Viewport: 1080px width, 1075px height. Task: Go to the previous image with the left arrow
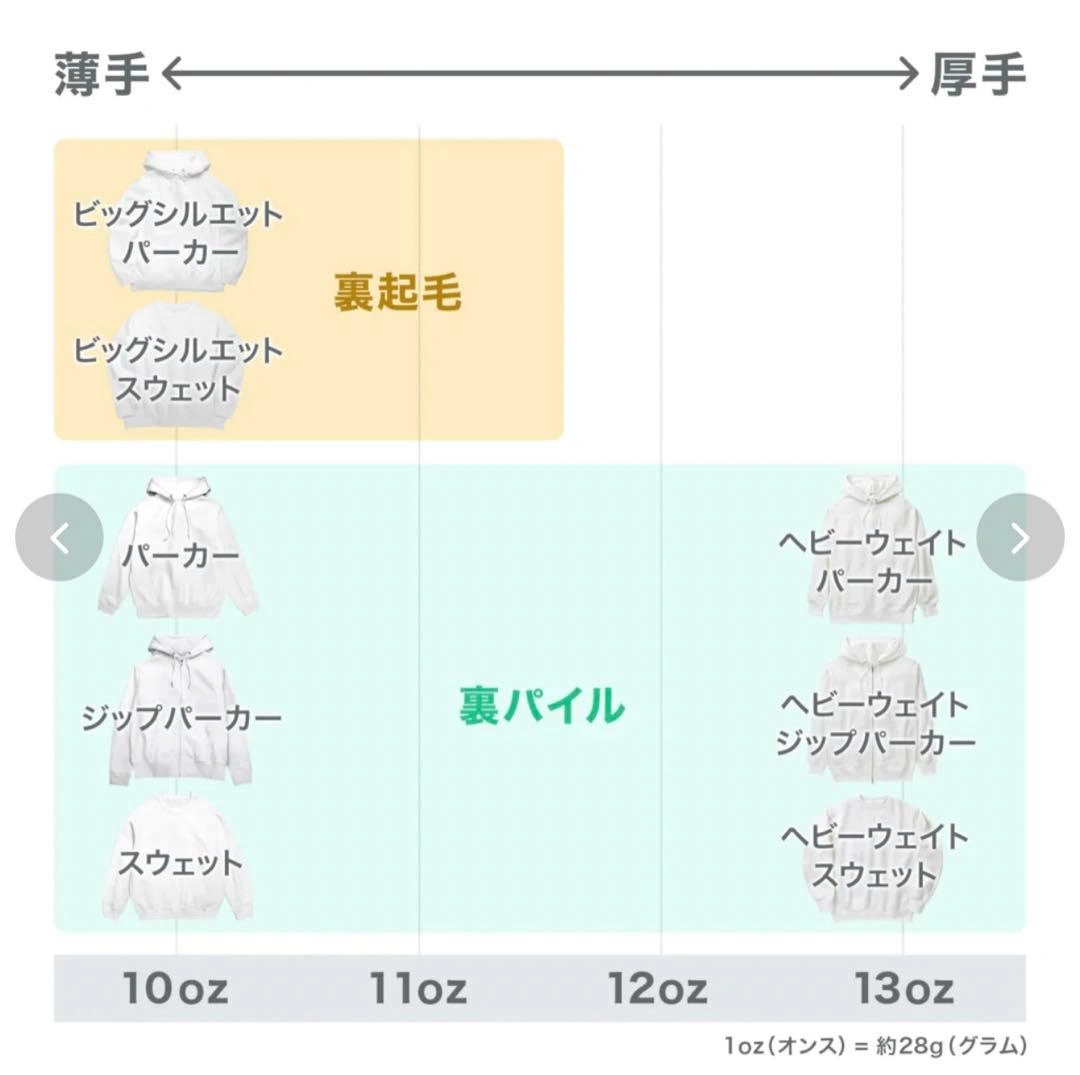pos(59,538)
